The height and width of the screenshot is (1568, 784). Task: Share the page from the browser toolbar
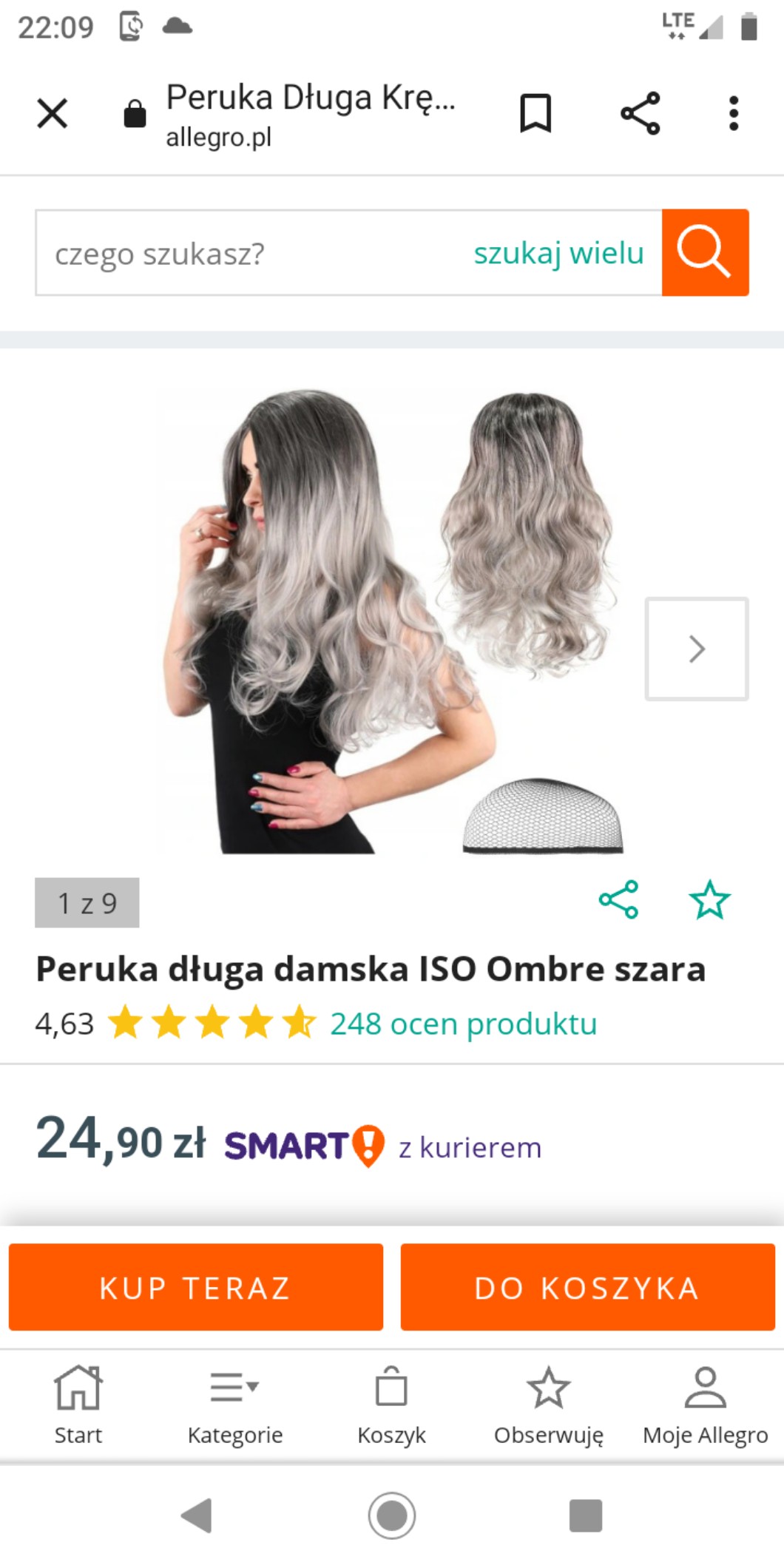[640, 114]
